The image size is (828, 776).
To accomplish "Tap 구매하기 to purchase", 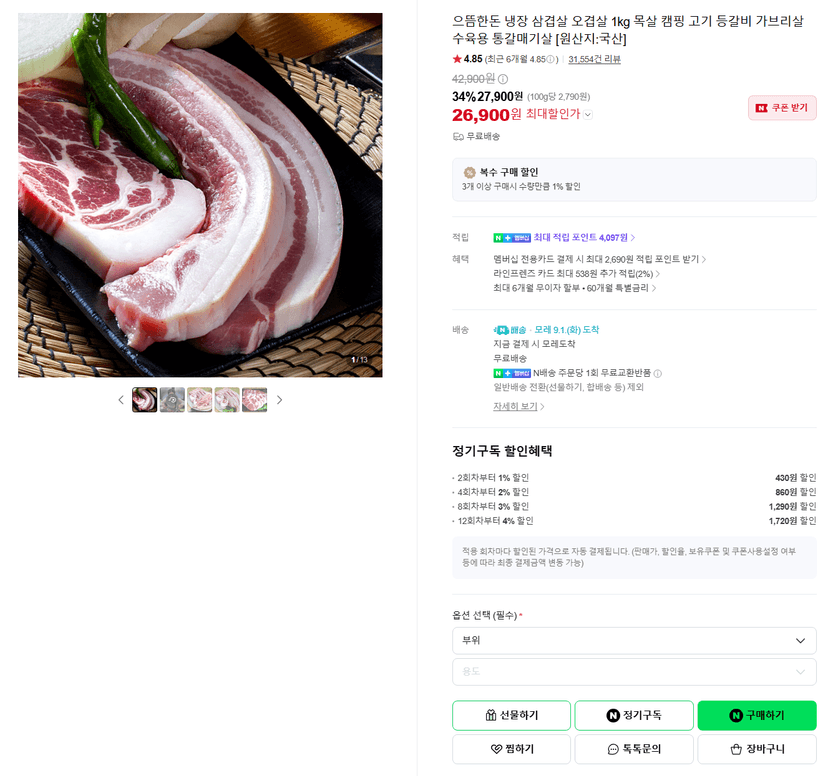I will [757, 715].
